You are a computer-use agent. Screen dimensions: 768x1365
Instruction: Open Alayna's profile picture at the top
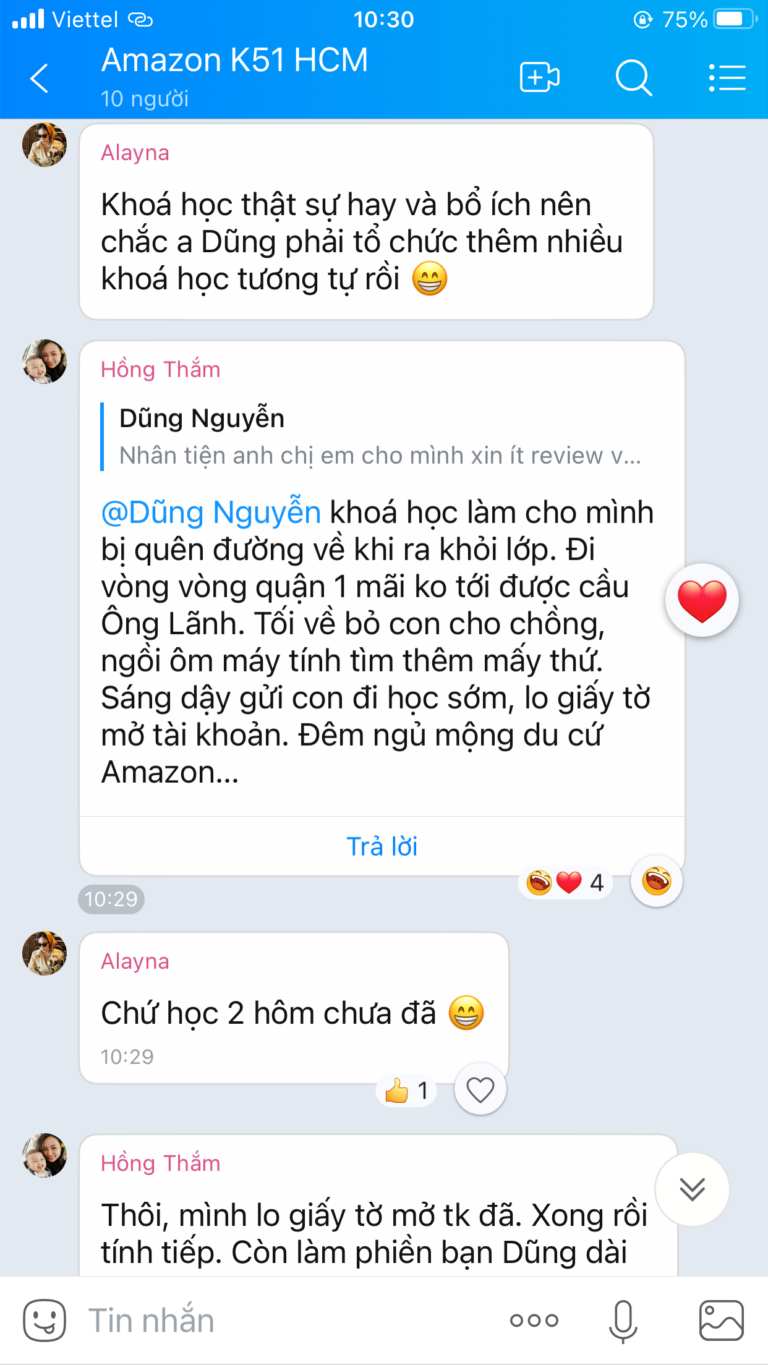(x=45, y=146)
